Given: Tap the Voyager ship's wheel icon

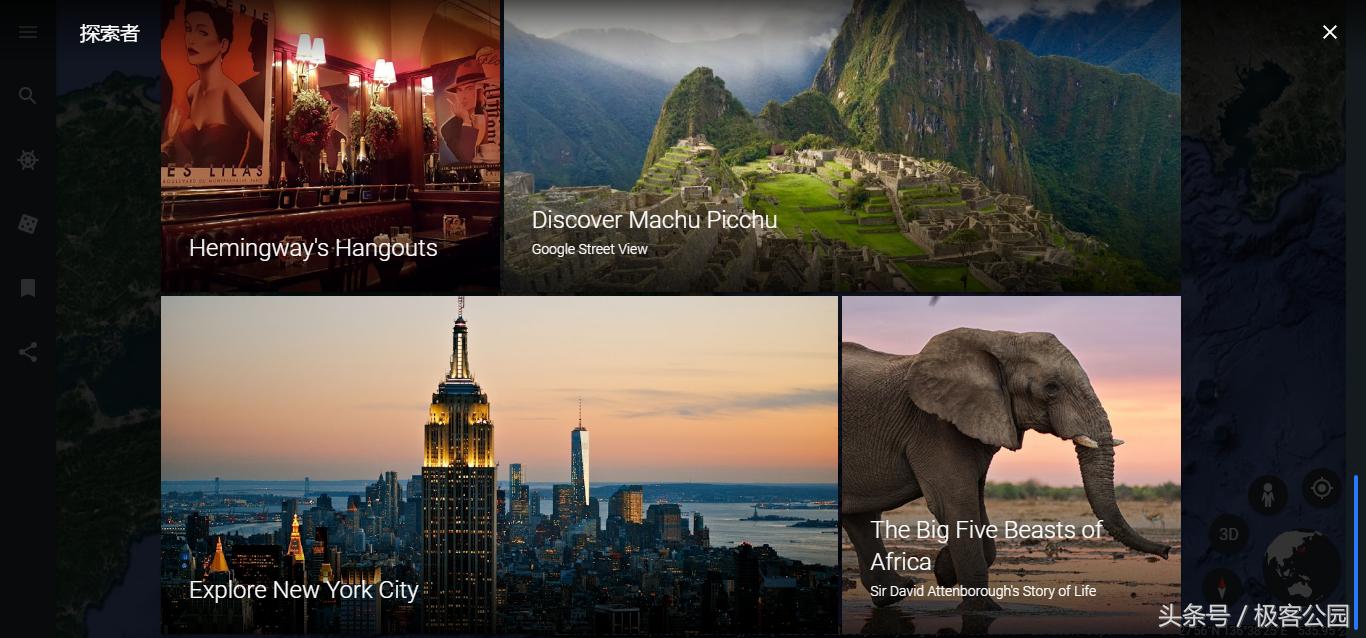Looking at the screenshot, I should (x=28, y=160).
